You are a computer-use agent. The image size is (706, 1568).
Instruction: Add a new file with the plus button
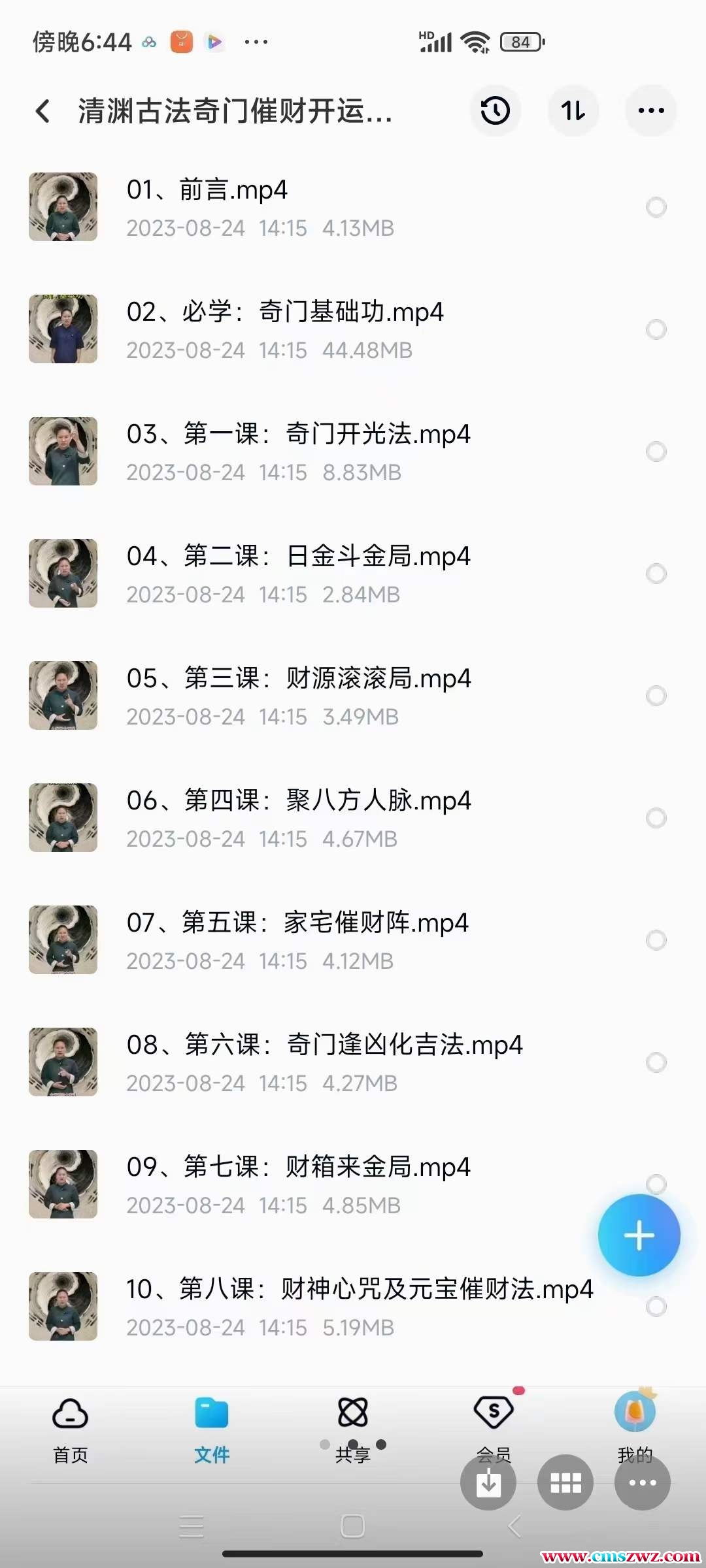pyautogui.click(x=639, y=1235)
